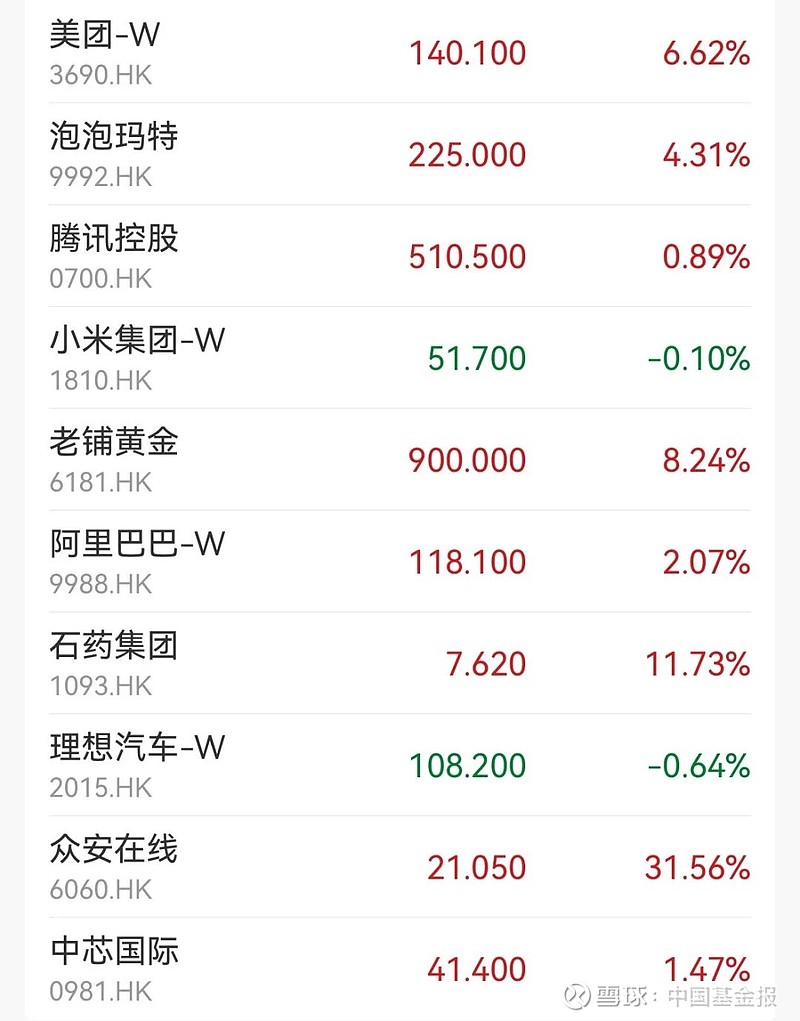Image resolution: width=800 pixels, height=1021 pixels.
Task: Click the 中国基金报 source label
Action: click(718, 996)
